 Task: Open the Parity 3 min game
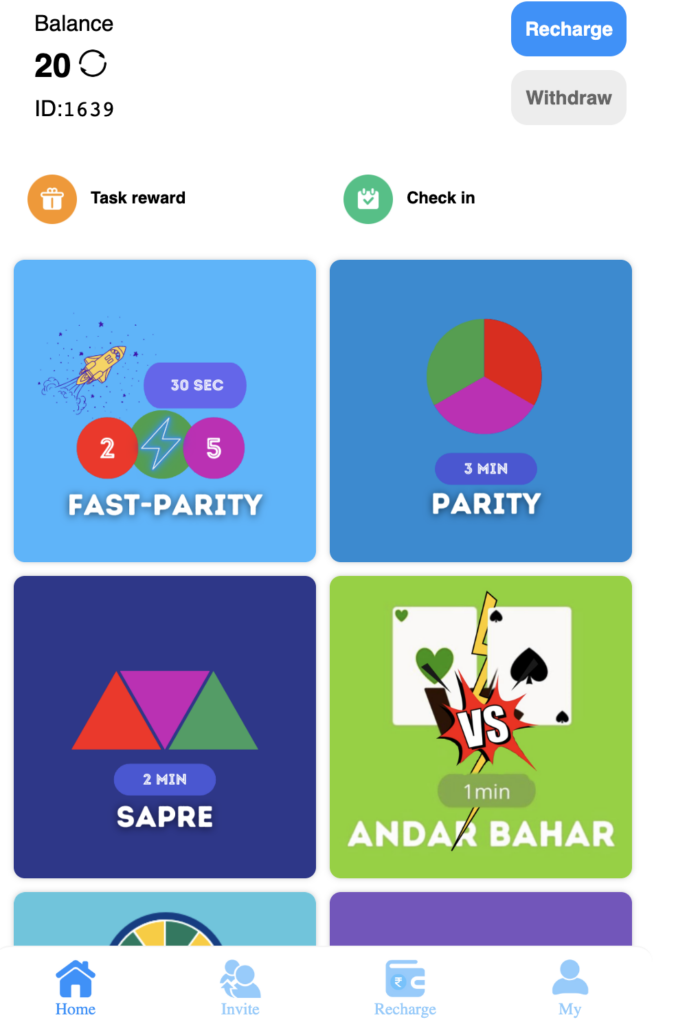[x=481, y=411]
